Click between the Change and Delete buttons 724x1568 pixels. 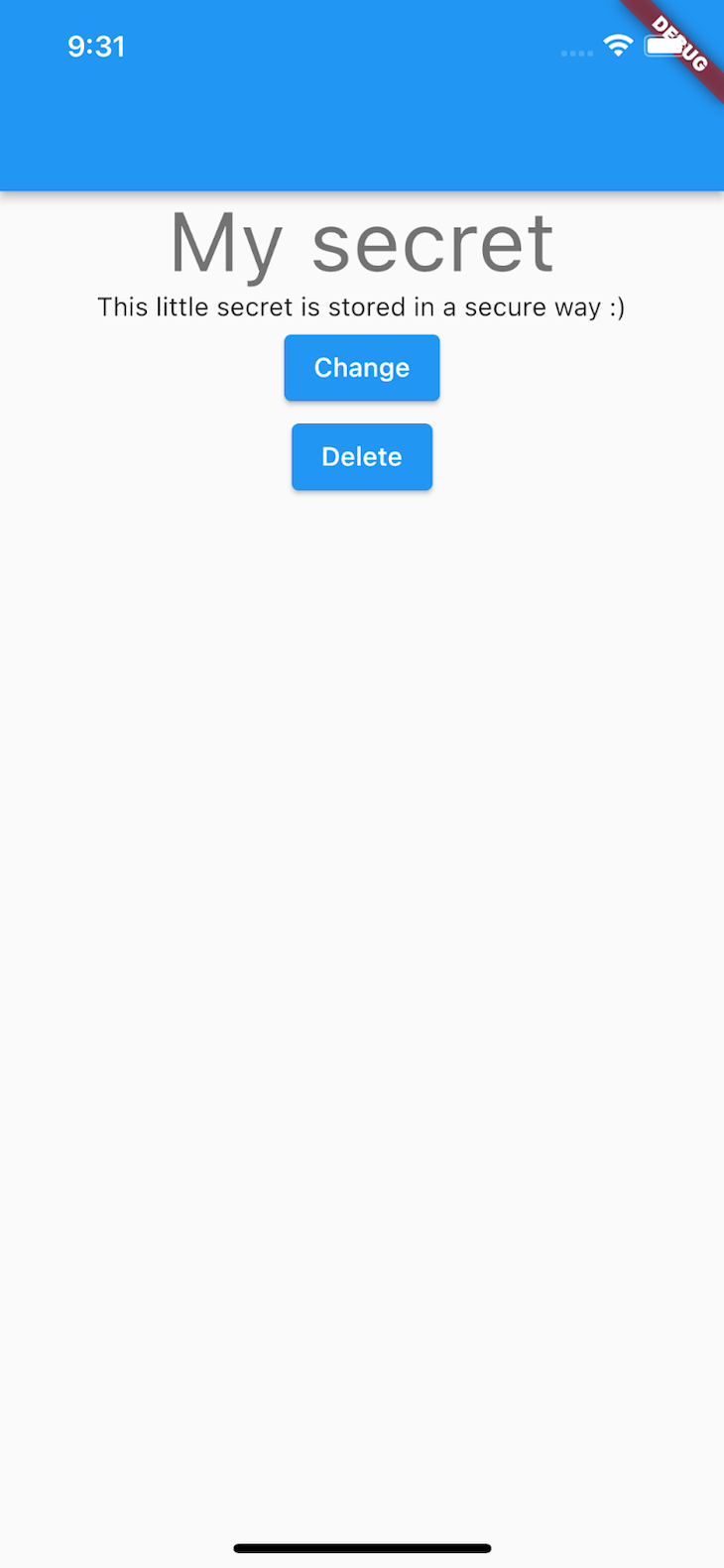tap(362, 413)
